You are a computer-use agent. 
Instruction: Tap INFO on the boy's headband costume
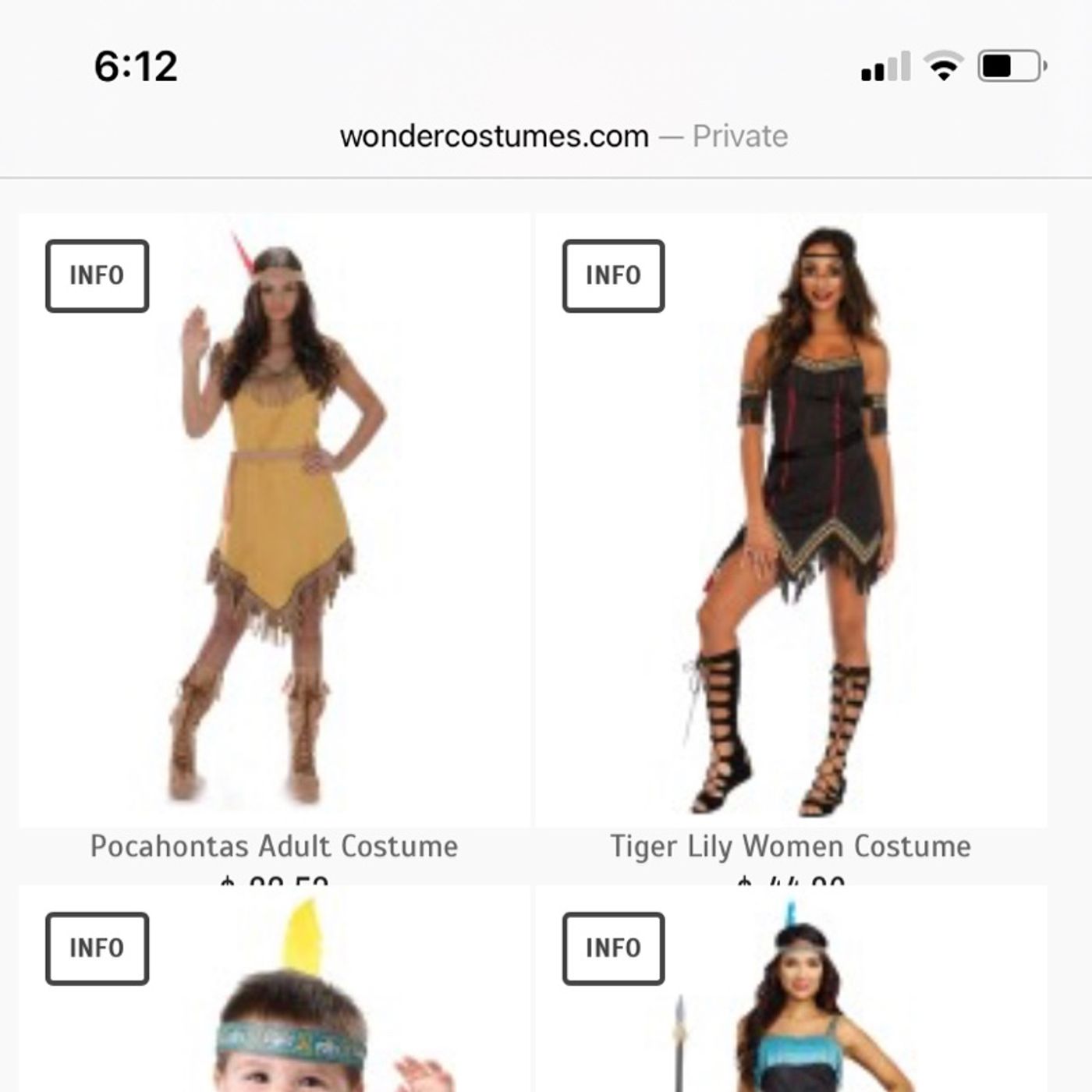point(97,948)
